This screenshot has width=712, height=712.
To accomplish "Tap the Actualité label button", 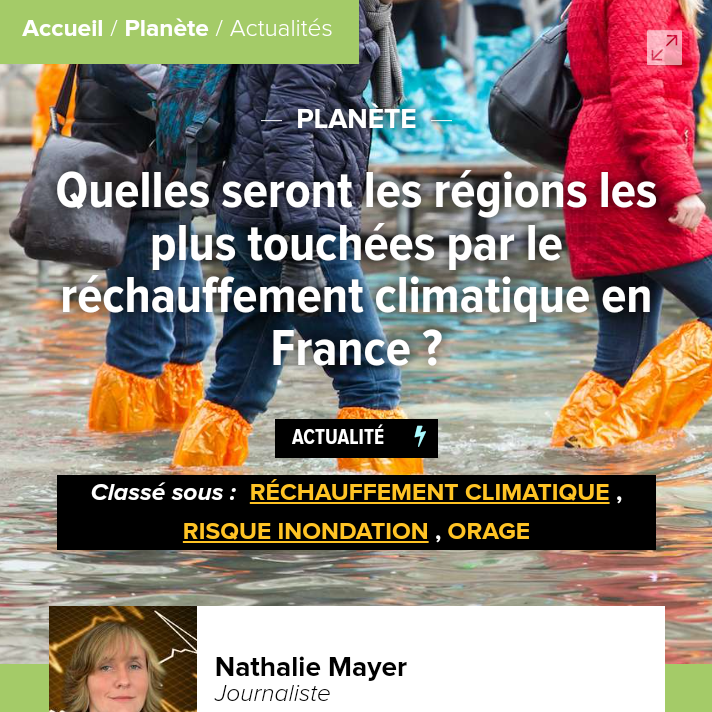I will point(356,437).
